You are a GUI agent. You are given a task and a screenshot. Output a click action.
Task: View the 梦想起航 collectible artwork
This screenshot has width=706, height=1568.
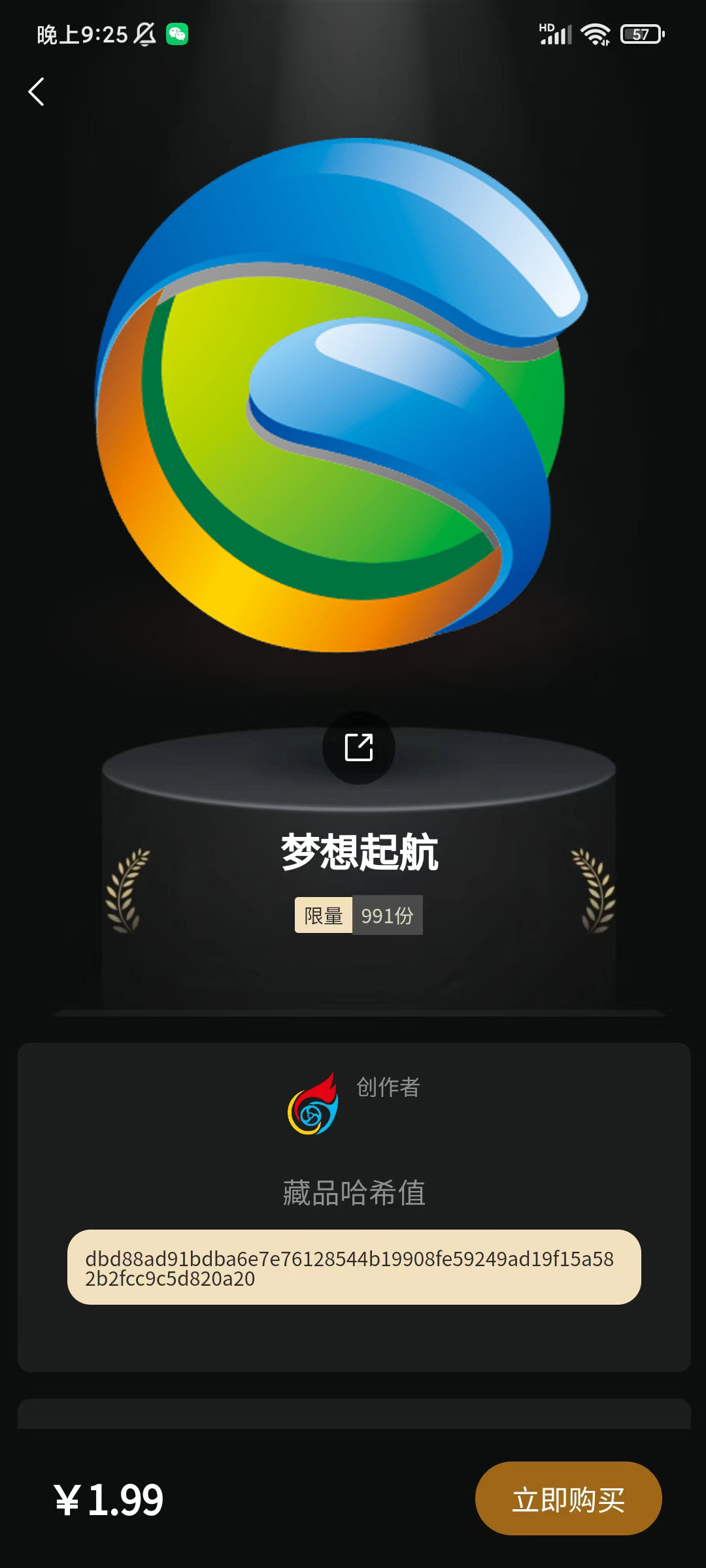coord(340,395)
